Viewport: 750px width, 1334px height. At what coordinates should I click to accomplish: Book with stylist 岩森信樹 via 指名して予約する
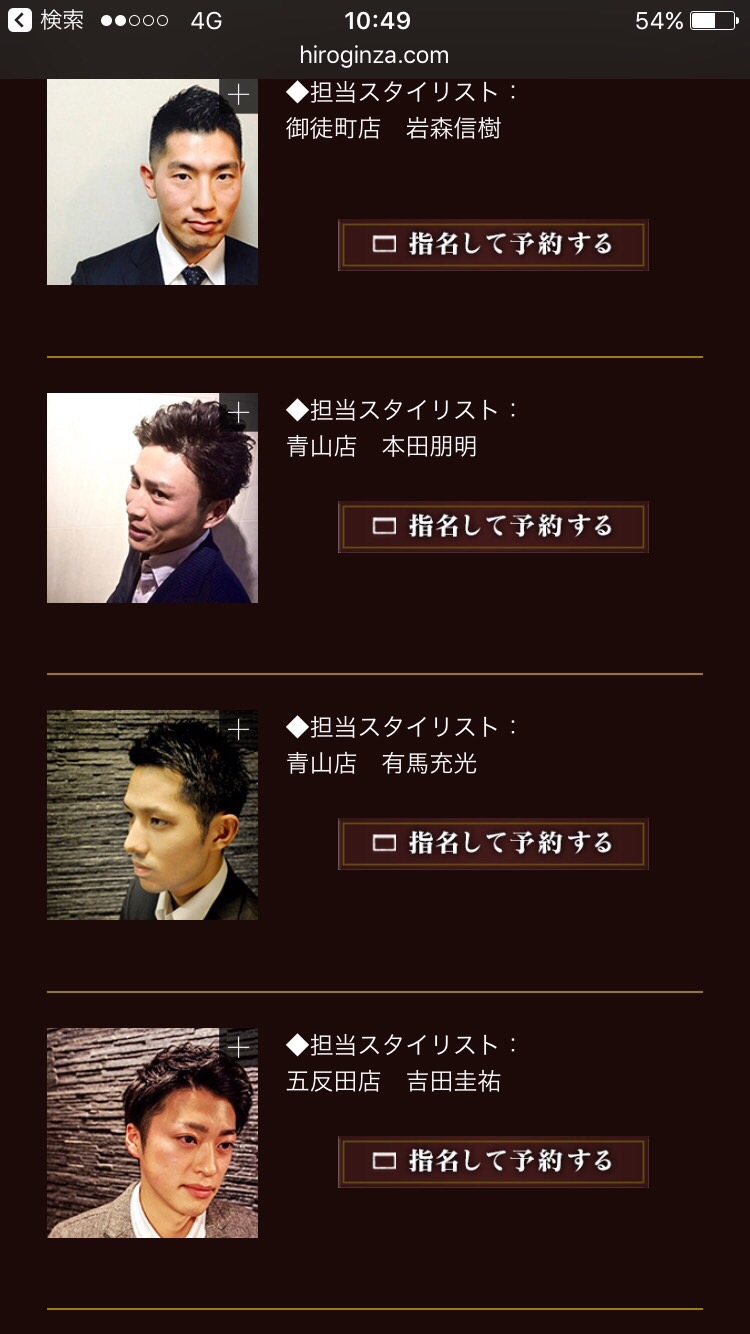(x=493, y=245)
